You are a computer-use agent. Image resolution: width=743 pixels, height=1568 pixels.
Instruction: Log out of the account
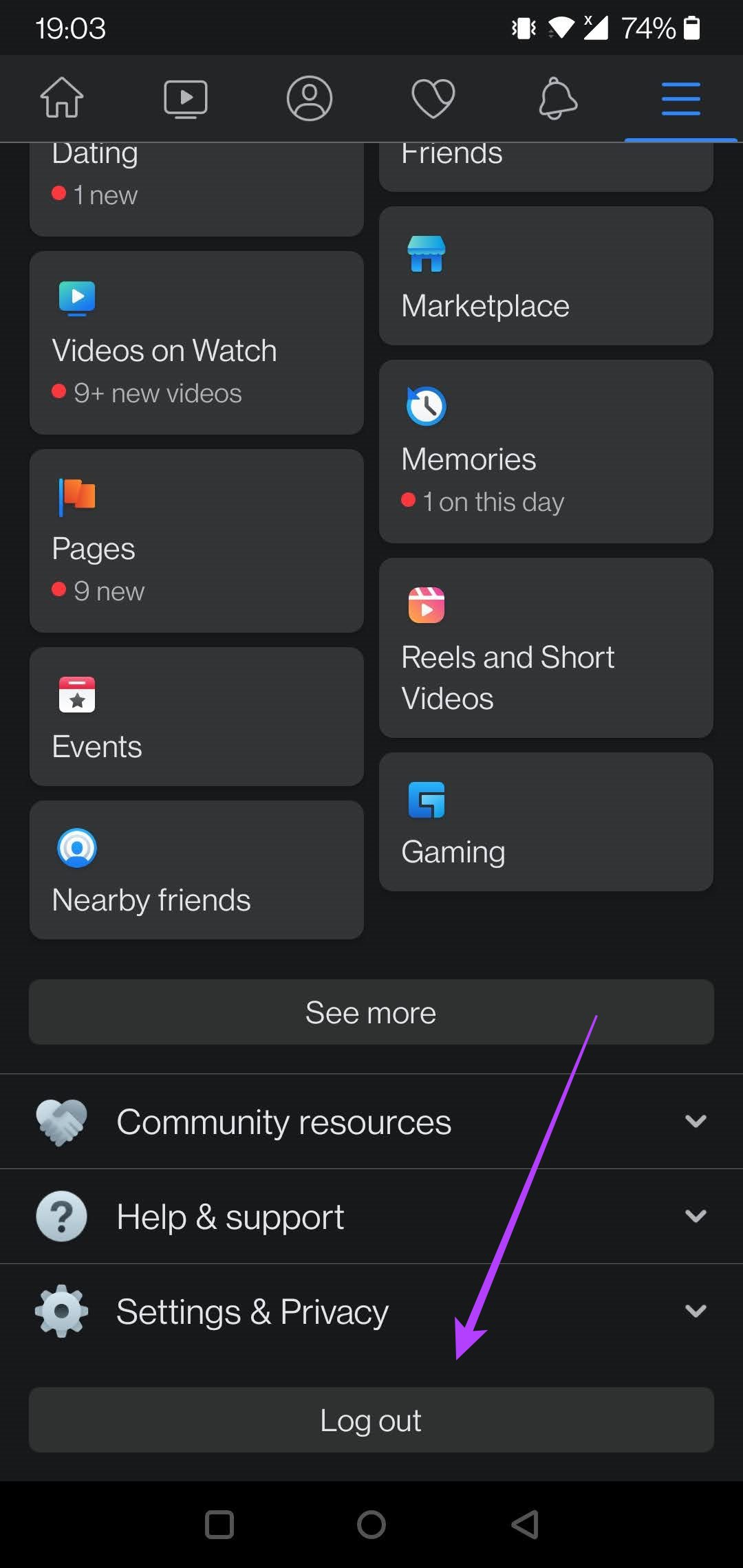tap(371, 1420)
